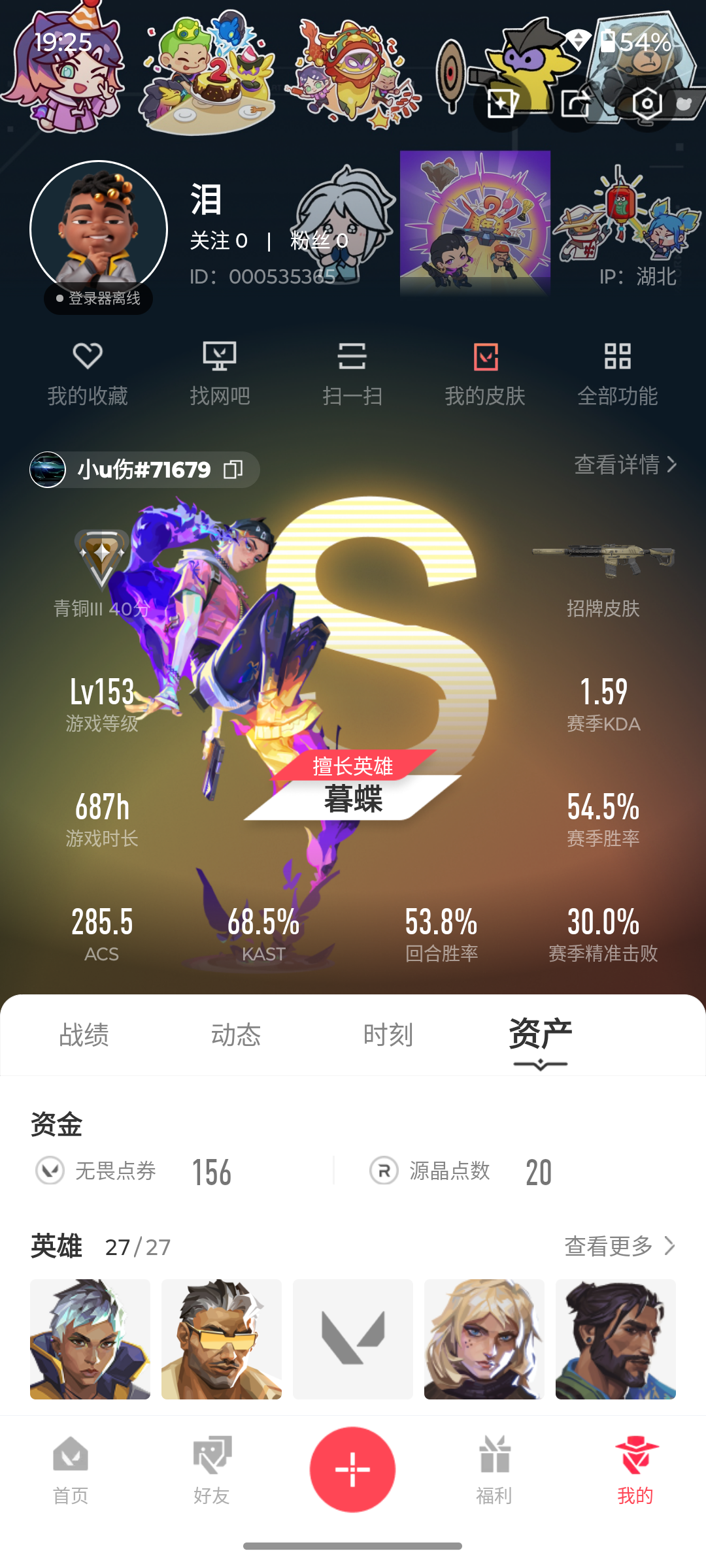Screen dimensions: 706x1568
Task: Tap the red plus button to post
Action: tap(353, 1469)
